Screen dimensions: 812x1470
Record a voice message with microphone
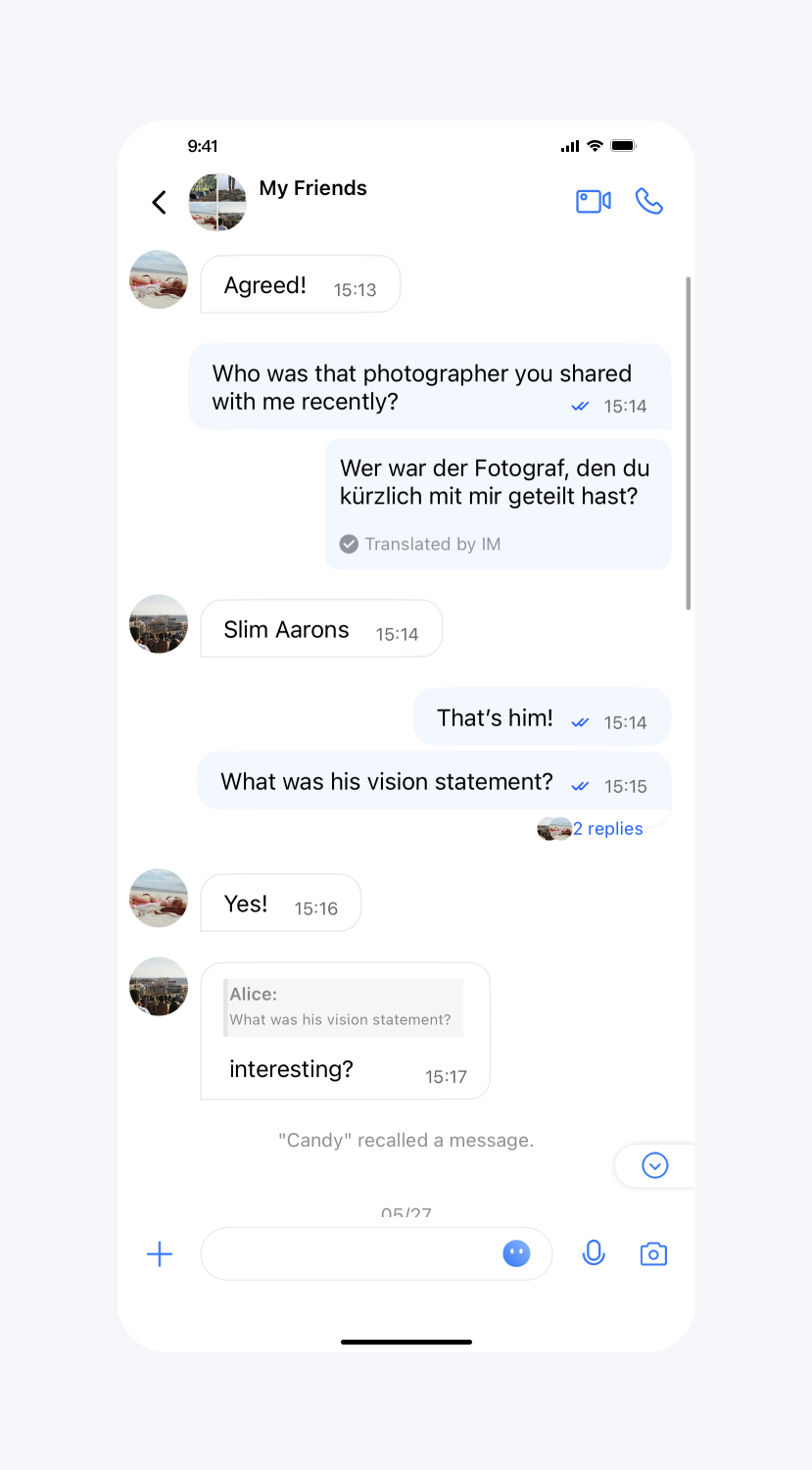594,1253
